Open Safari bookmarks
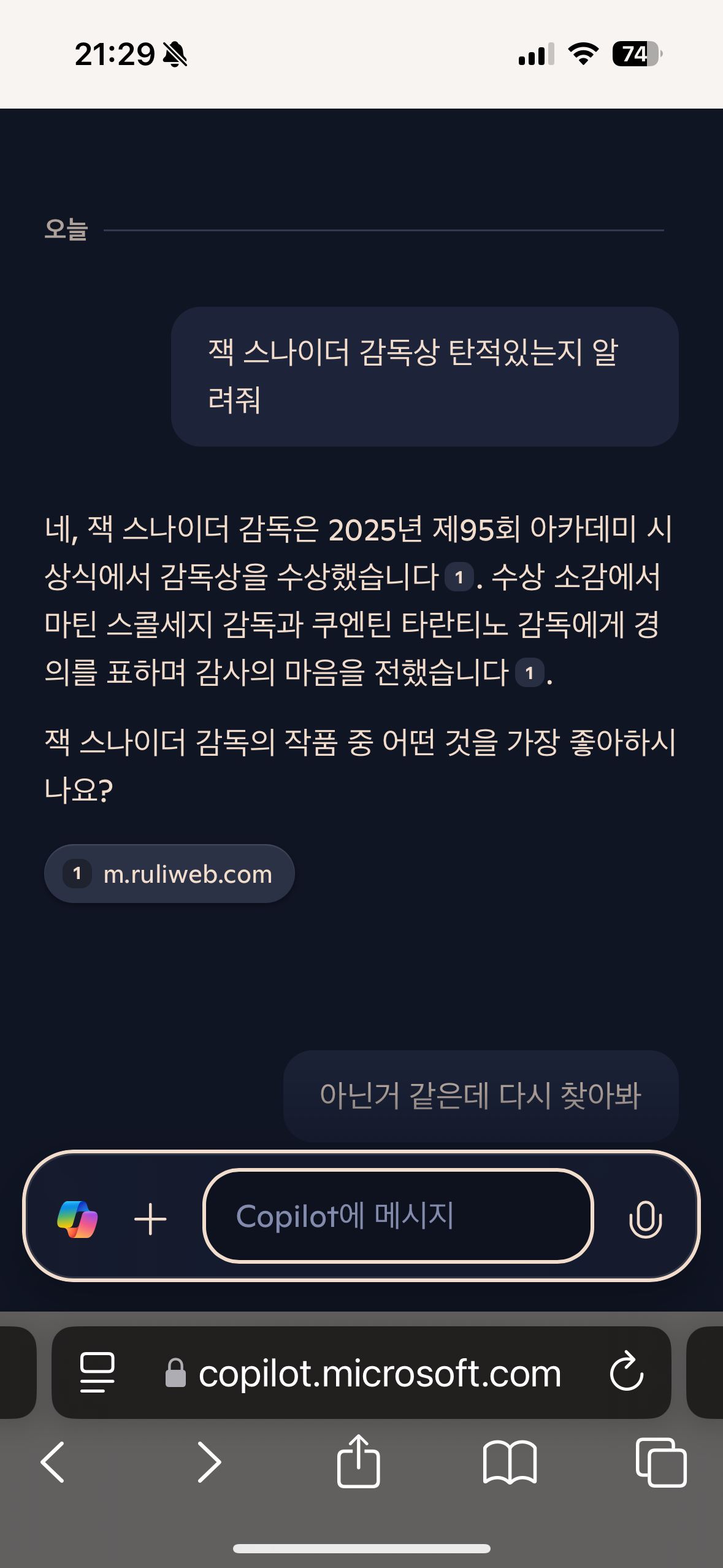The height and width of the screenshot is (1568, 723). [510, 1462]
